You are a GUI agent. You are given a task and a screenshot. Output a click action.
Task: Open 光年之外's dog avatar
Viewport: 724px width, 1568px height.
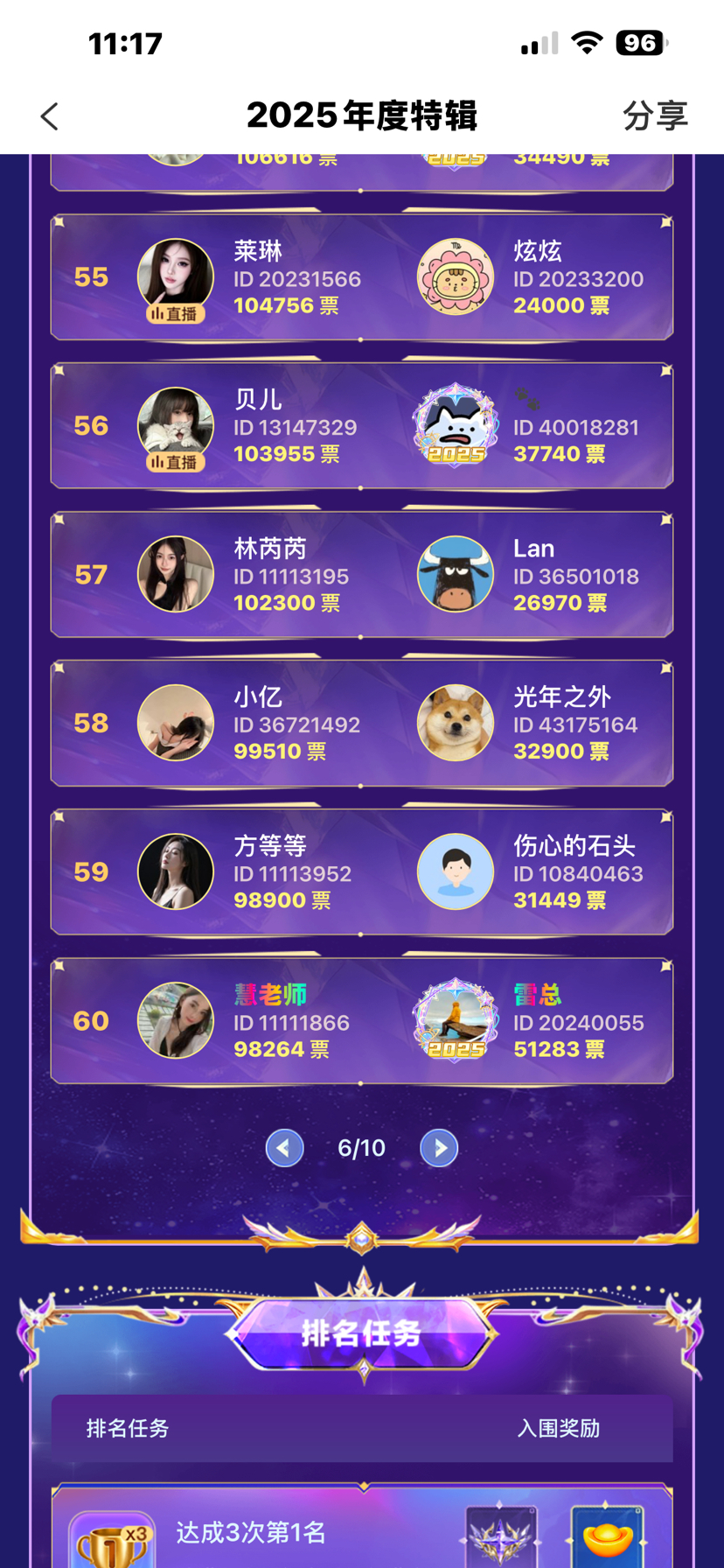pos(456,723)
